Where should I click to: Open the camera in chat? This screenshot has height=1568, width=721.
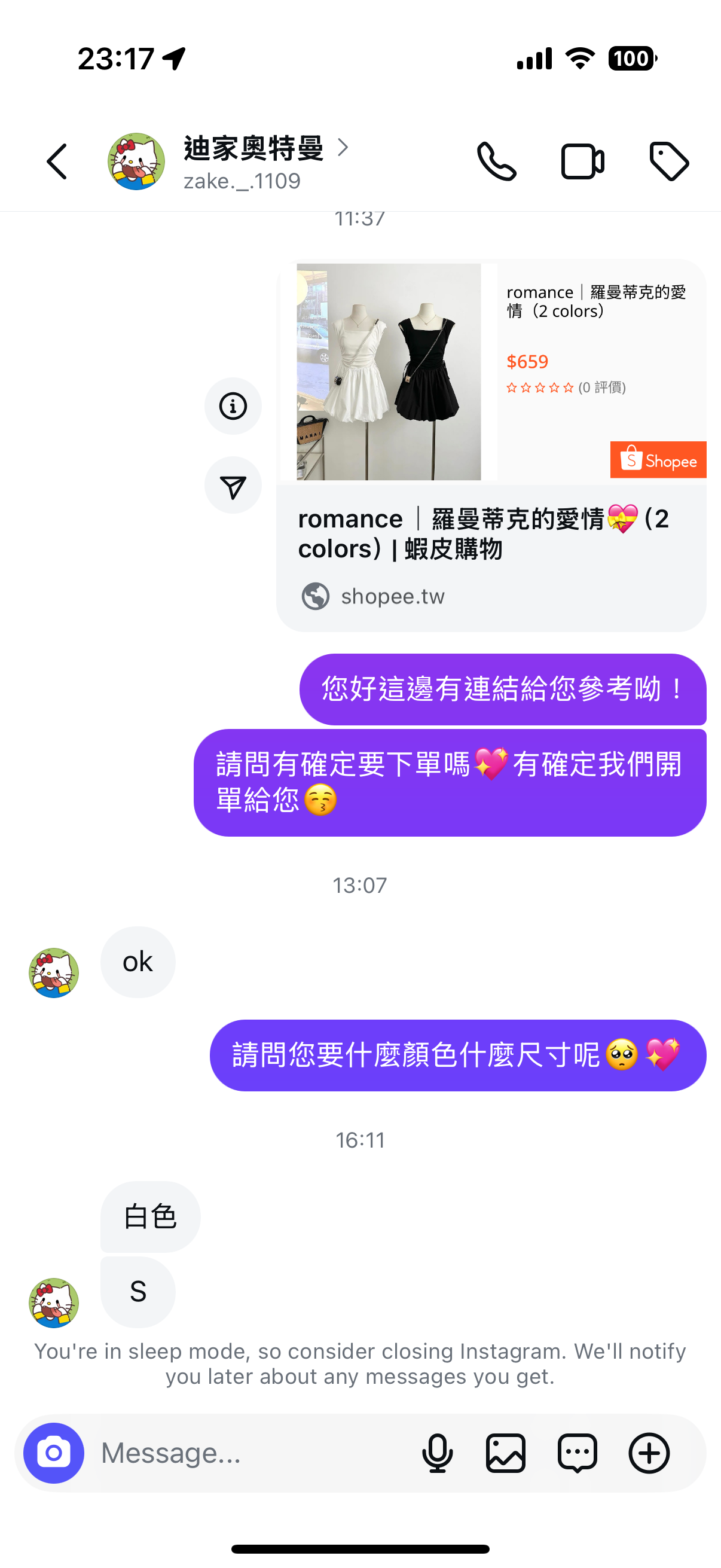click(x=54, y=1453)
